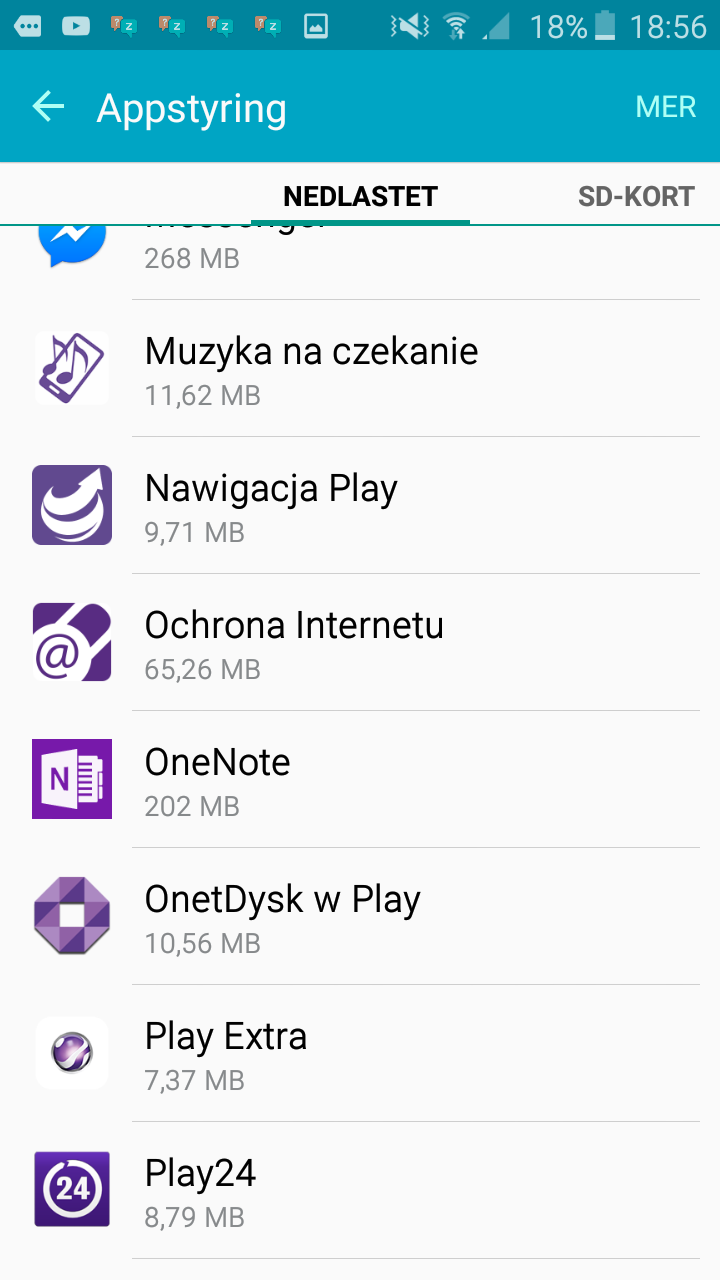Image resolution: width=720 pixels, height=1280 pixels.
Task: Open Play Extra app details
Action: pyautogui.click(x=360, y=1053)
